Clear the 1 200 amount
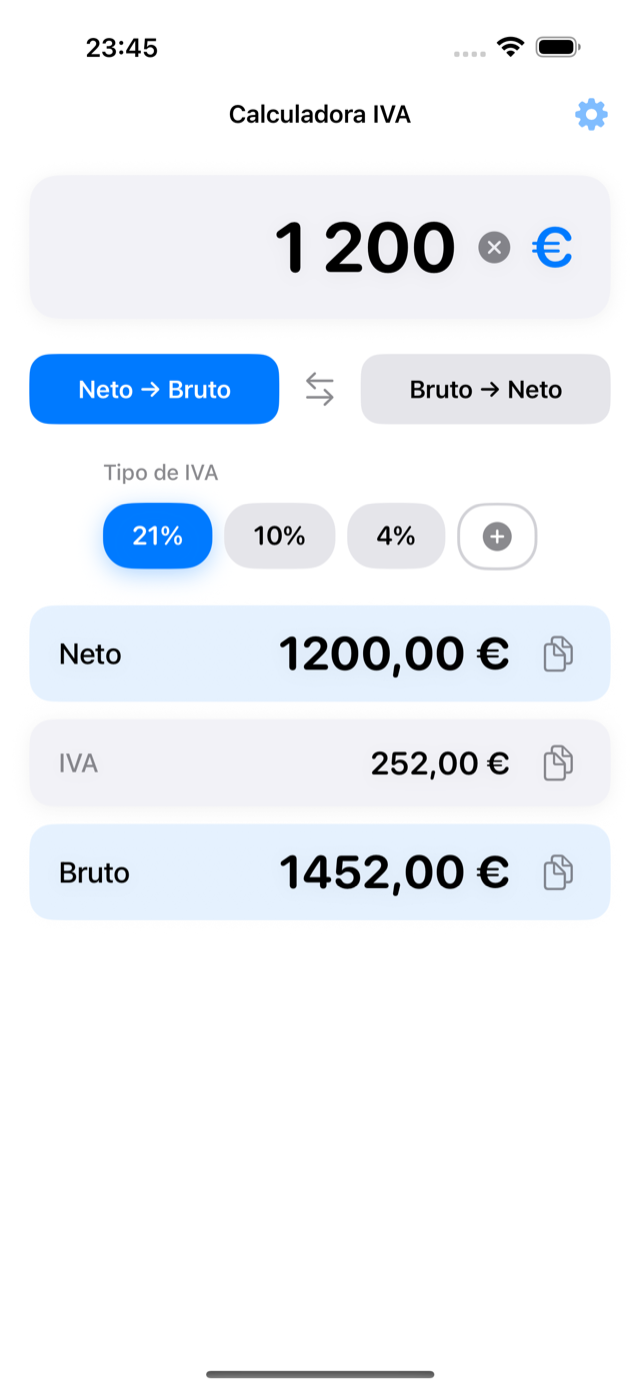This screenshot has width=640, height=1390. click(x=494, y=247)
